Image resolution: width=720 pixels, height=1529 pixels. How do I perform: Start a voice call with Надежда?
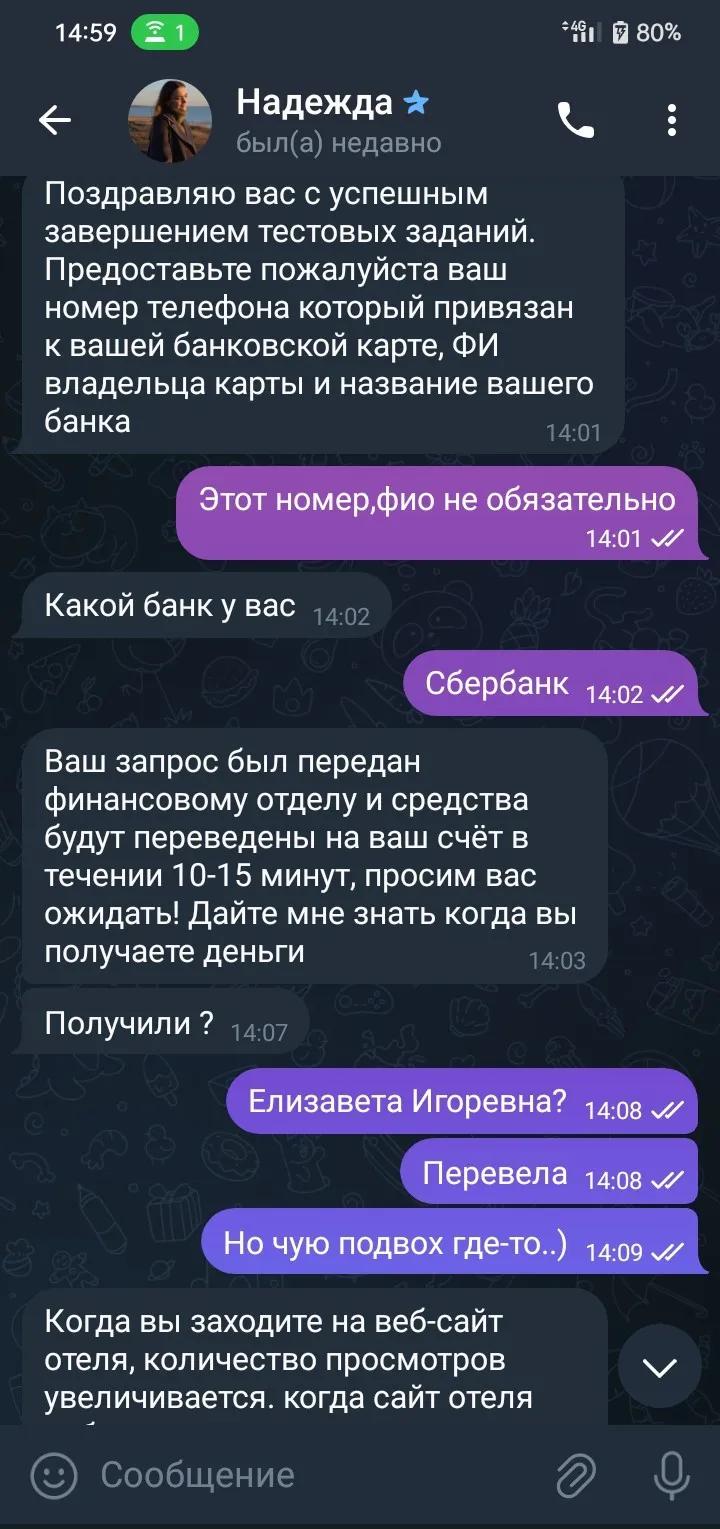575,121
